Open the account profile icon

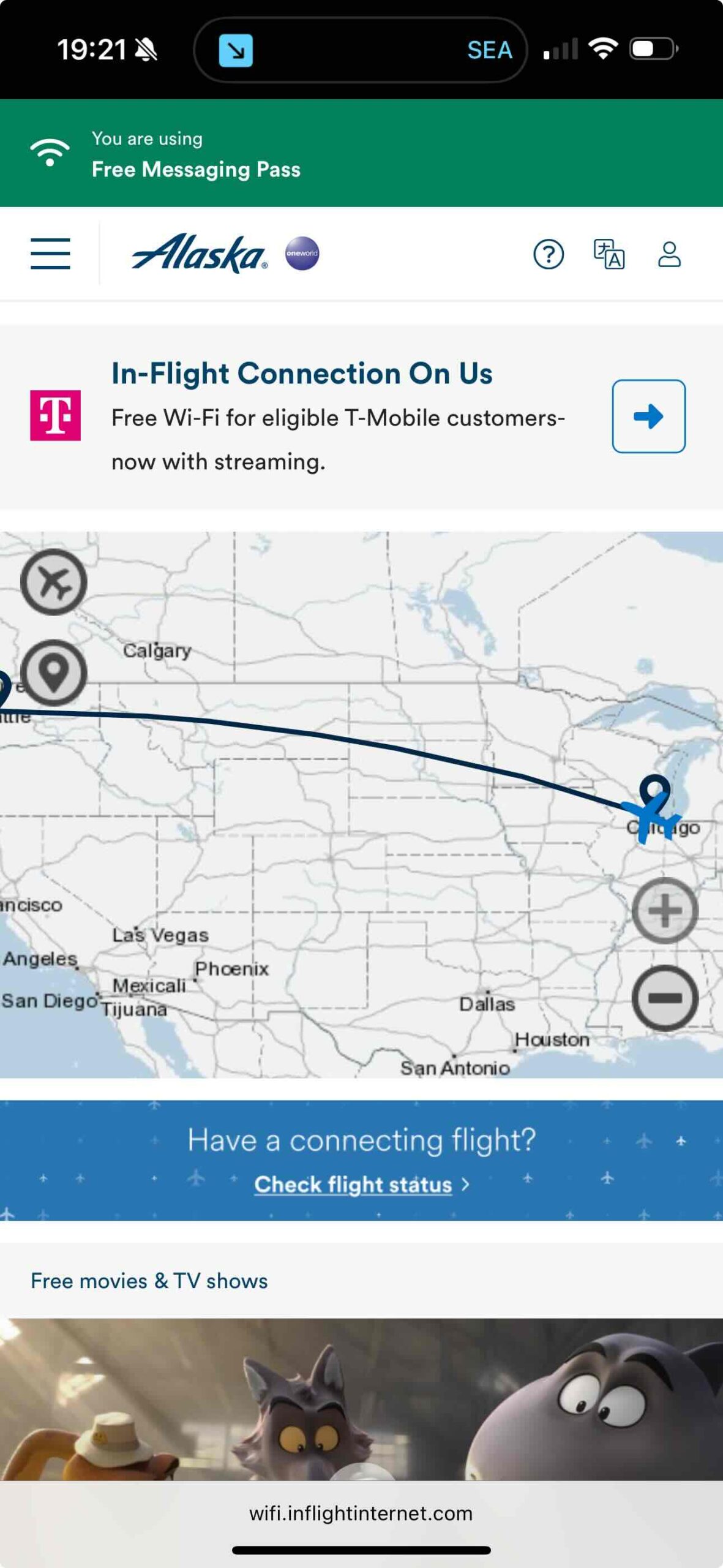tap(669, 254)
